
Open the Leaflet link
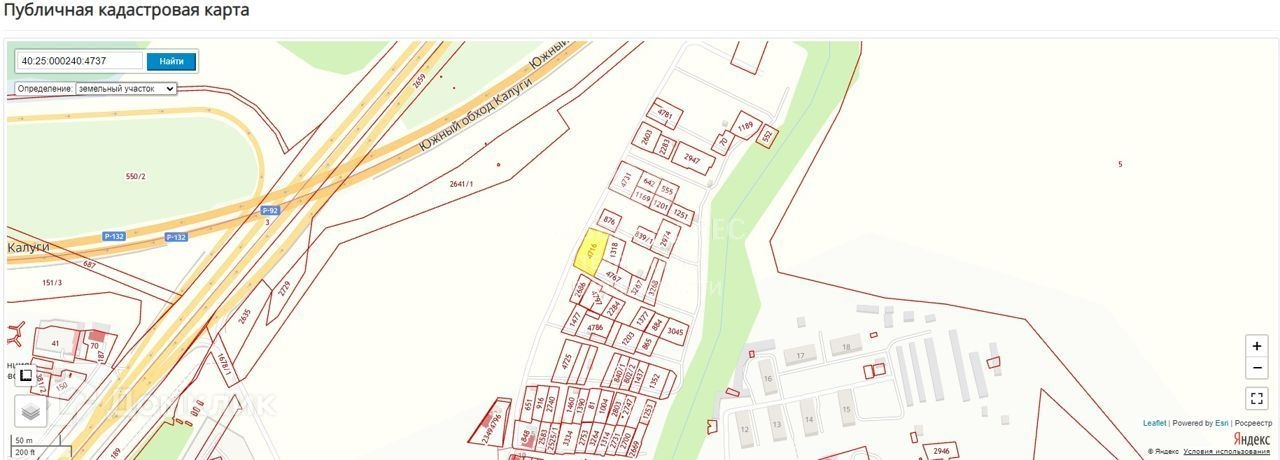(1154, 423)
